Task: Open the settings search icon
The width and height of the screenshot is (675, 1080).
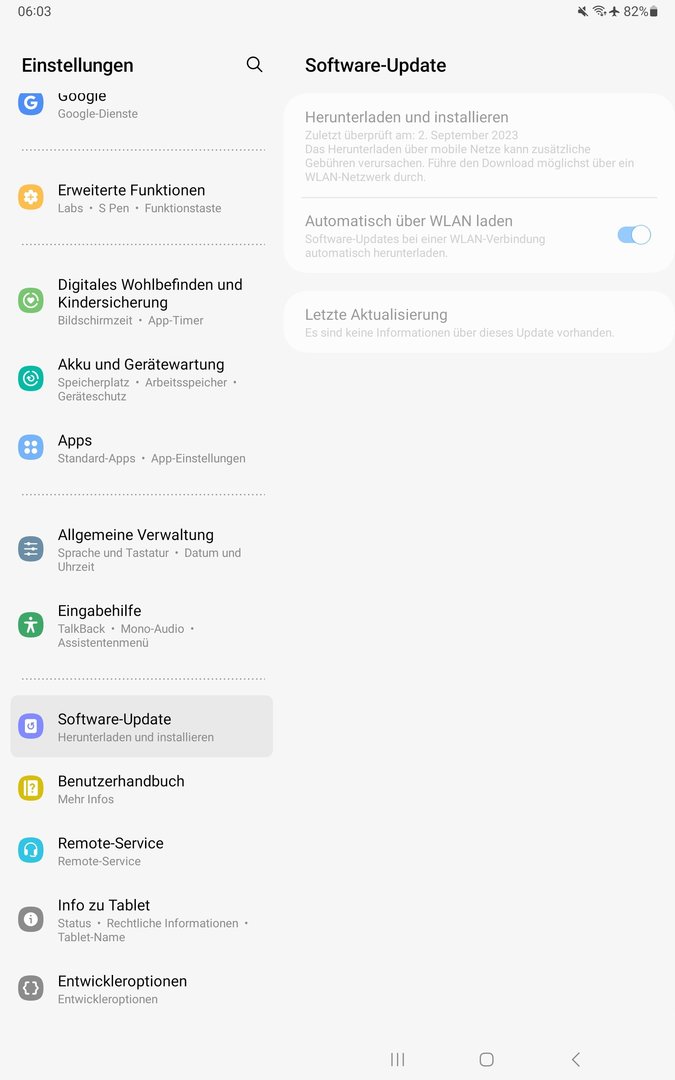Action: click(254, 65)
